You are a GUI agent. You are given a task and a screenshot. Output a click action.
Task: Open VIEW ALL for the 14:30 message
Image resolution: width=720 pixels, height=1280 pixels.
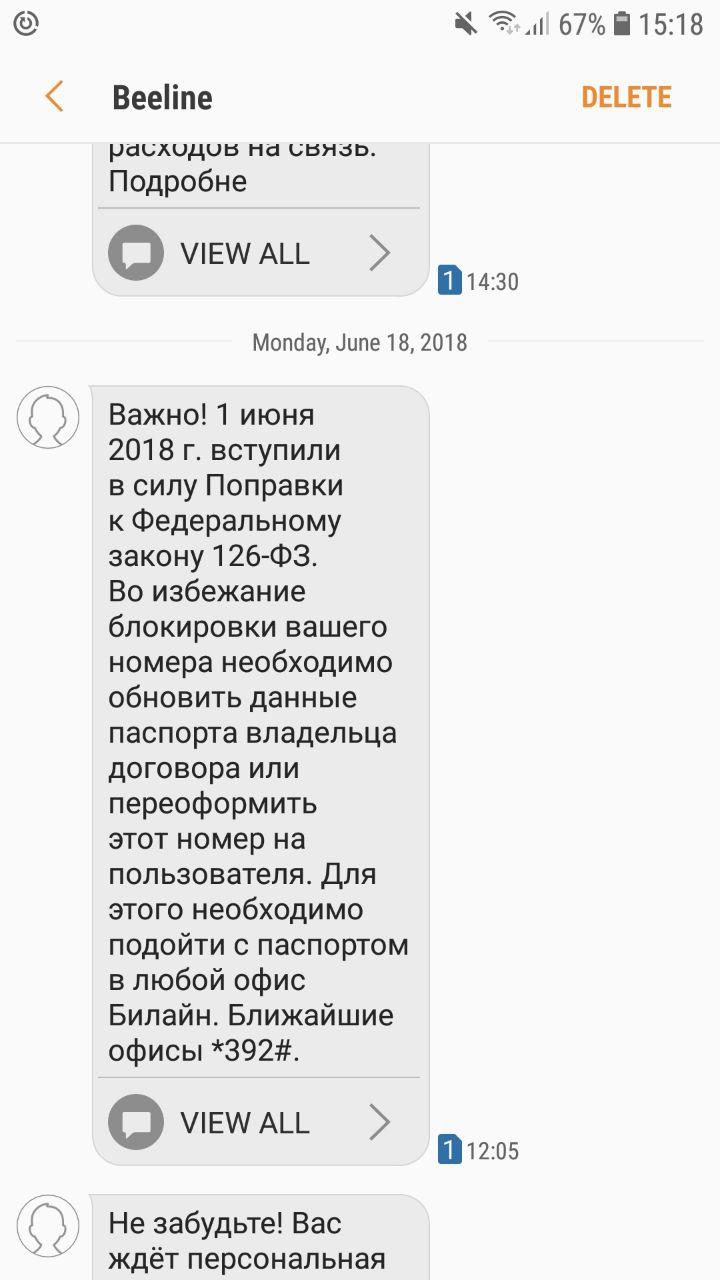point(259,254)
